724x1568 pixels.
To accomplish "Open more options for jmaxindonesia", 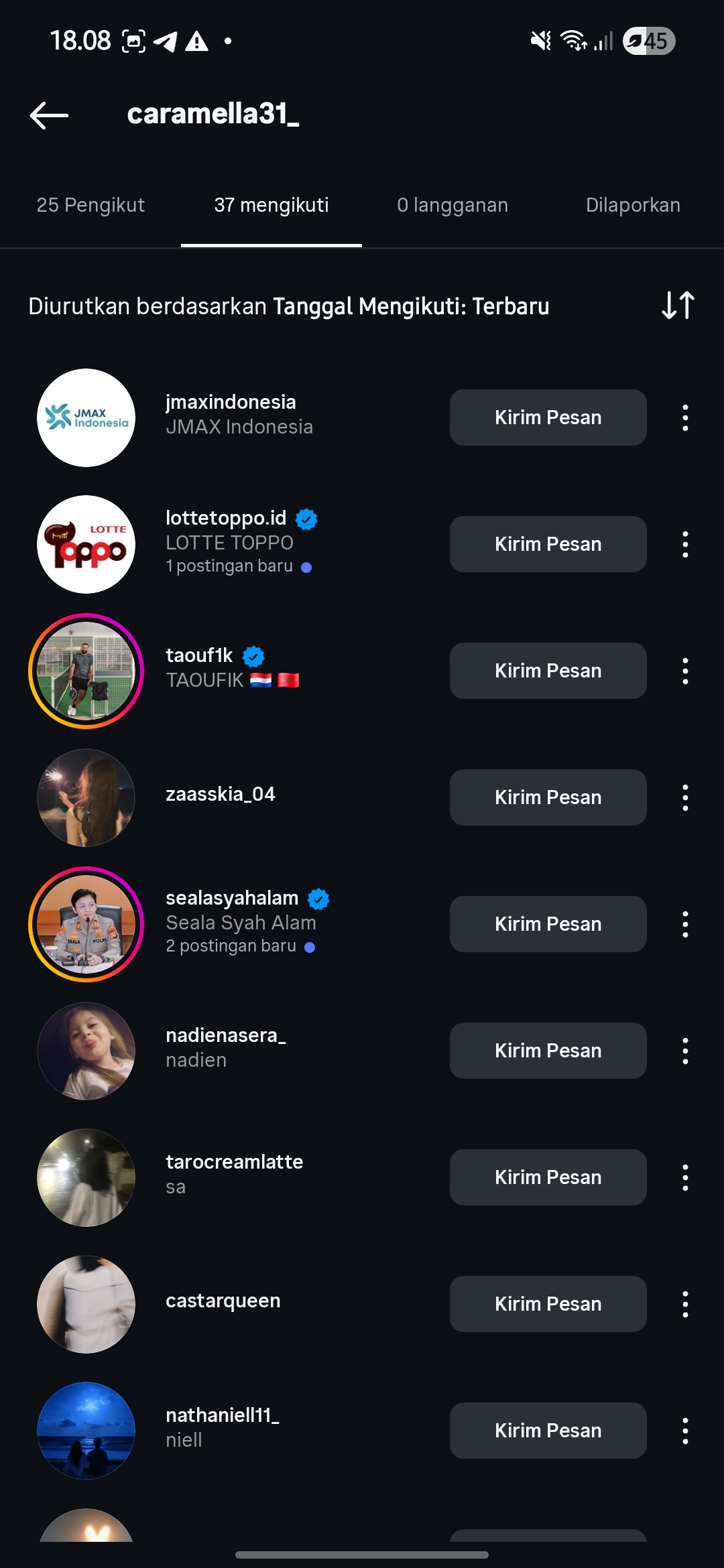I will [x=685, y=417].
